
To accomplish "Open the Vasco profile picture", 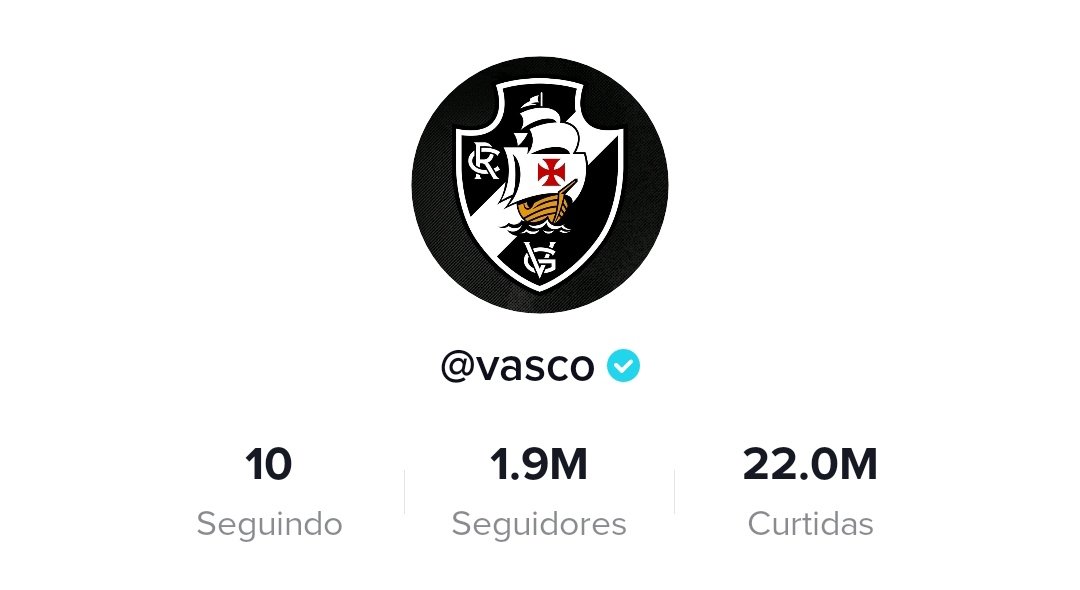I will (x=540, y=185).
